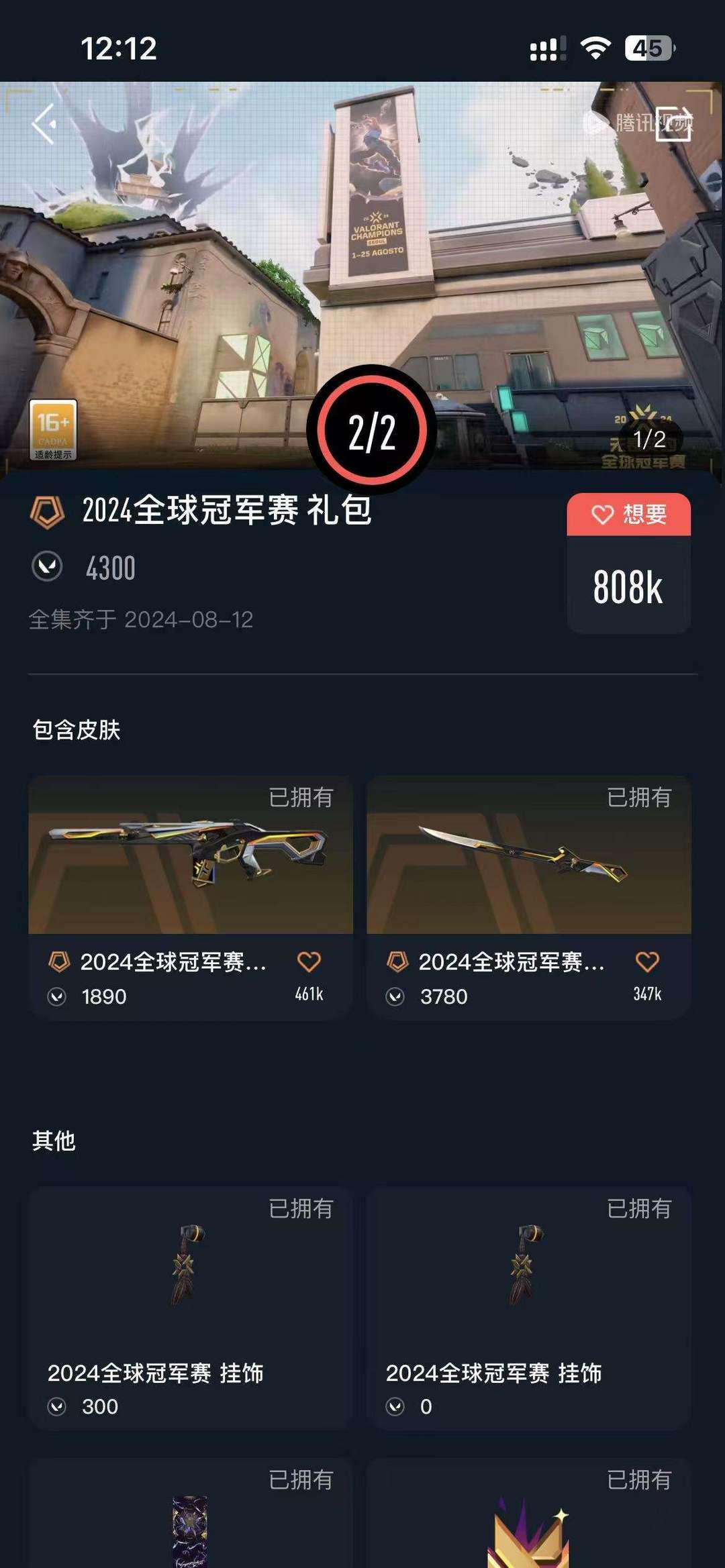This screenshot has height=1568, width=725.
Task: Tap the 1/2 banner page indicator
Action: point(649,439)
